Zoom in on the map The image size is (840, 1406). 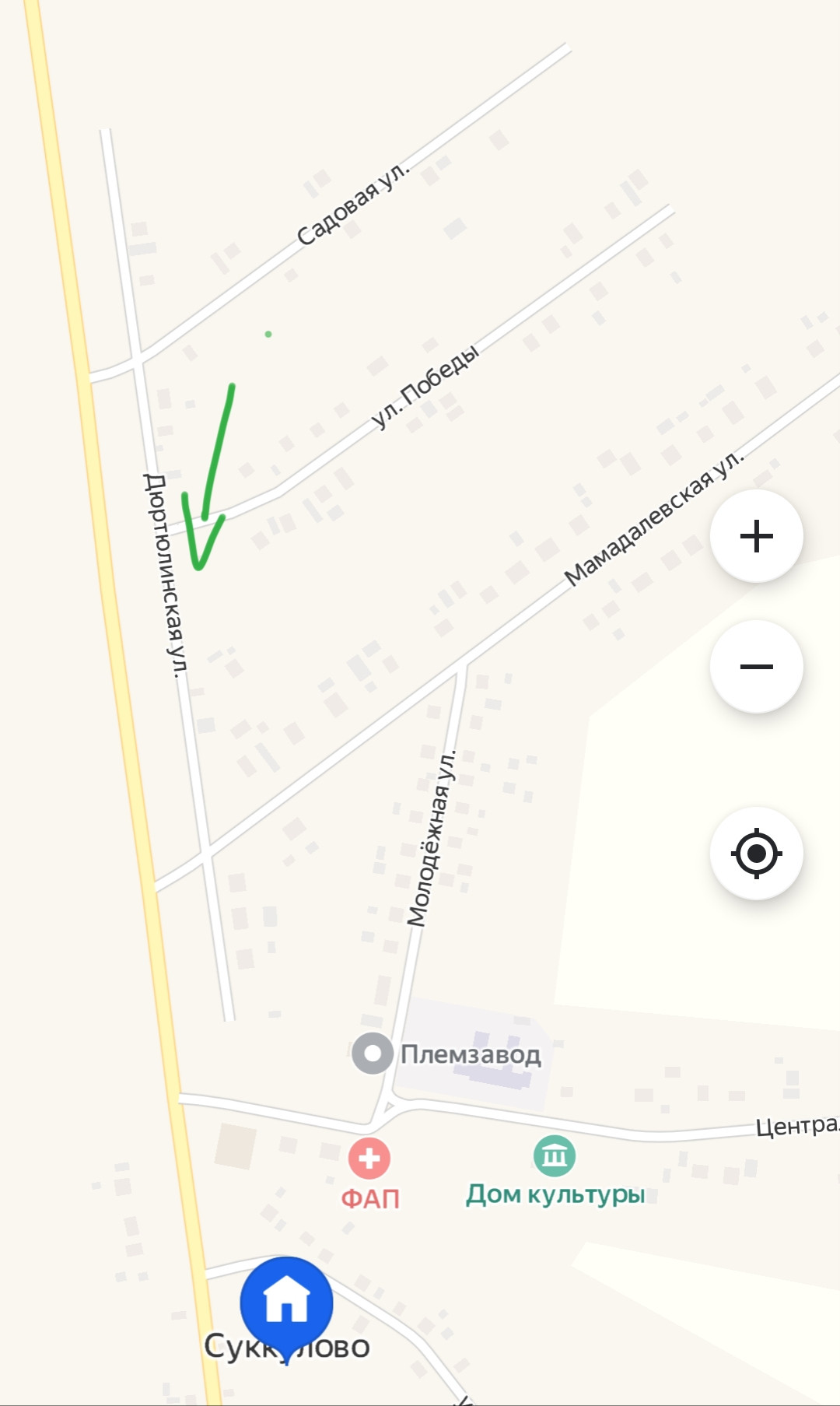pyautogui.click(x=756, y=536)
